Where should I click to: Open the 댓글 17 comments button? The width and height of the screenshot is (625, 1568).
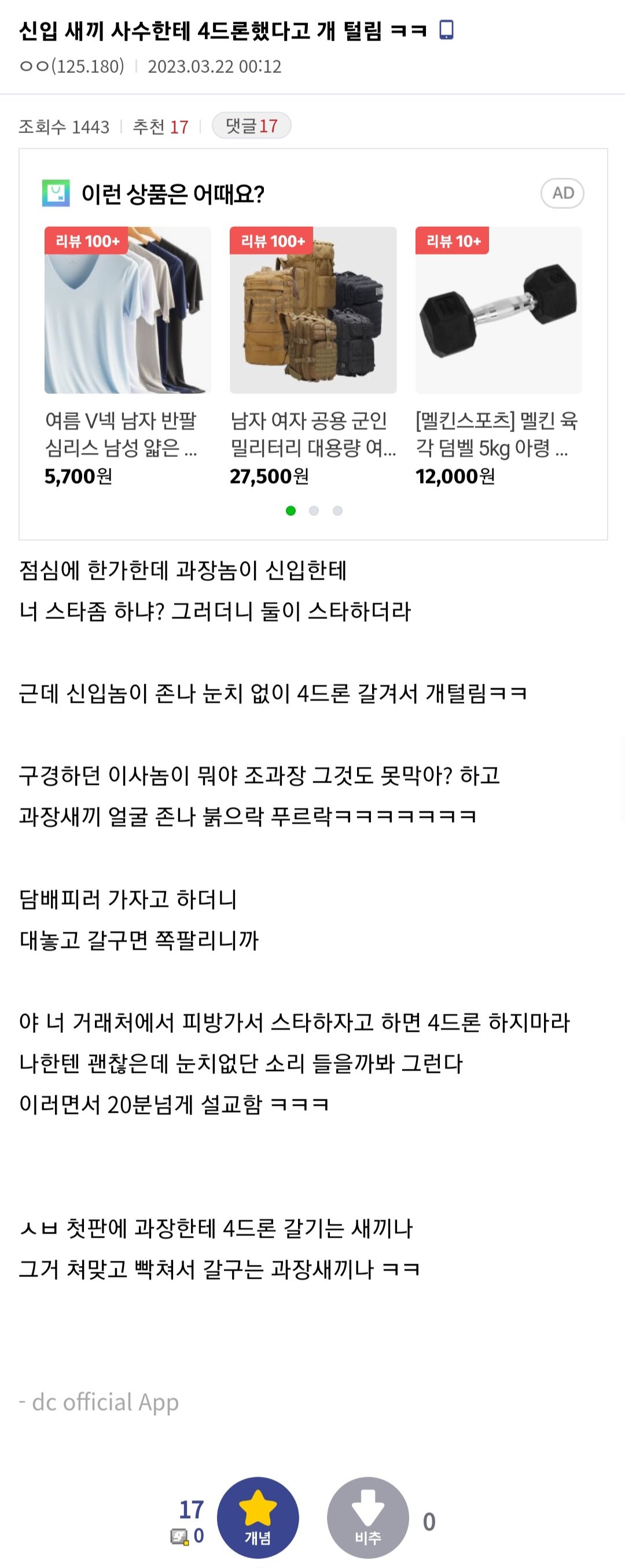(x=251, y=126)
